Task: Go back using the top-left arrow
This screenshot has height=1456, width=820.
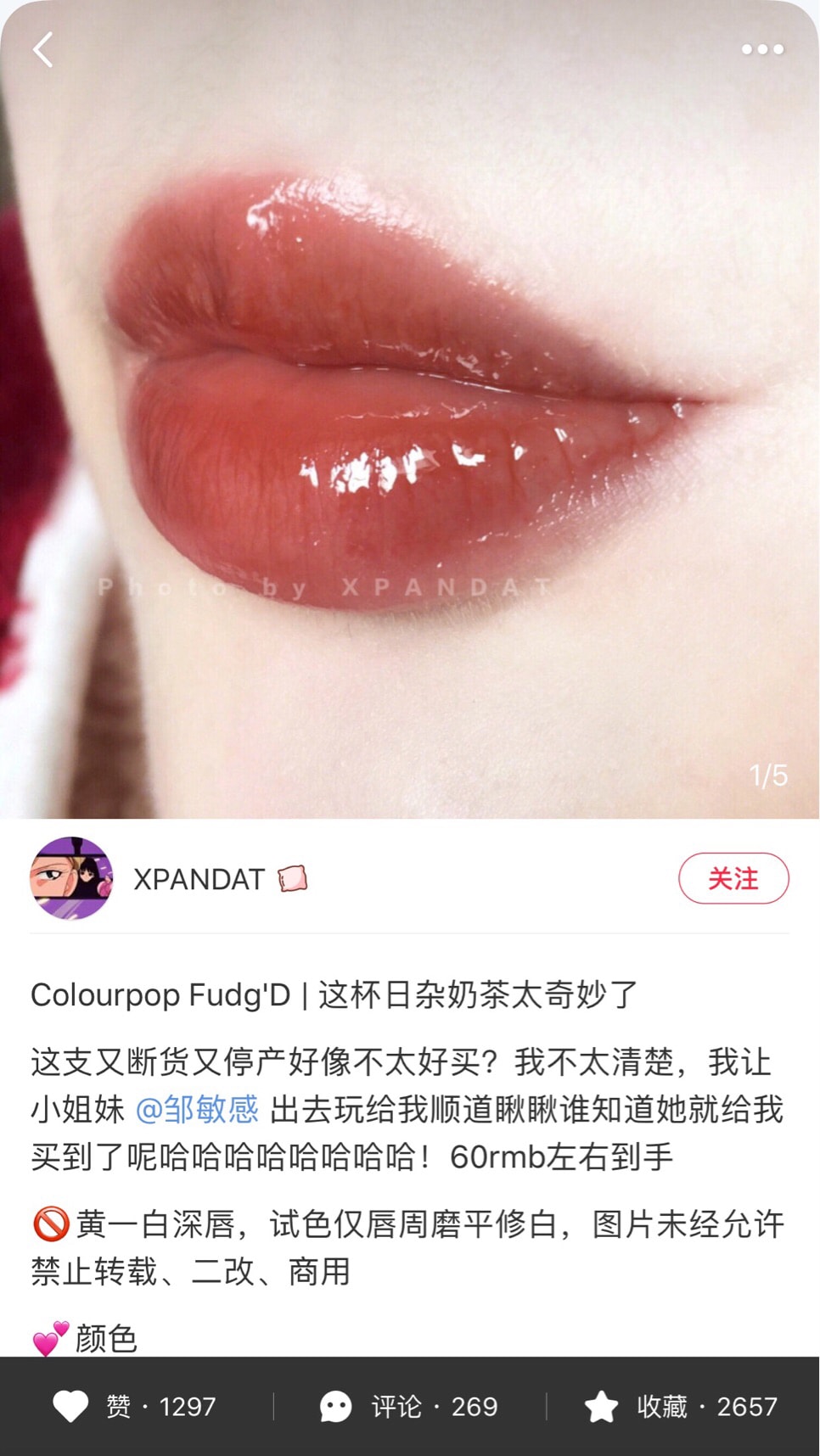Action: click(x=42, y=50)
